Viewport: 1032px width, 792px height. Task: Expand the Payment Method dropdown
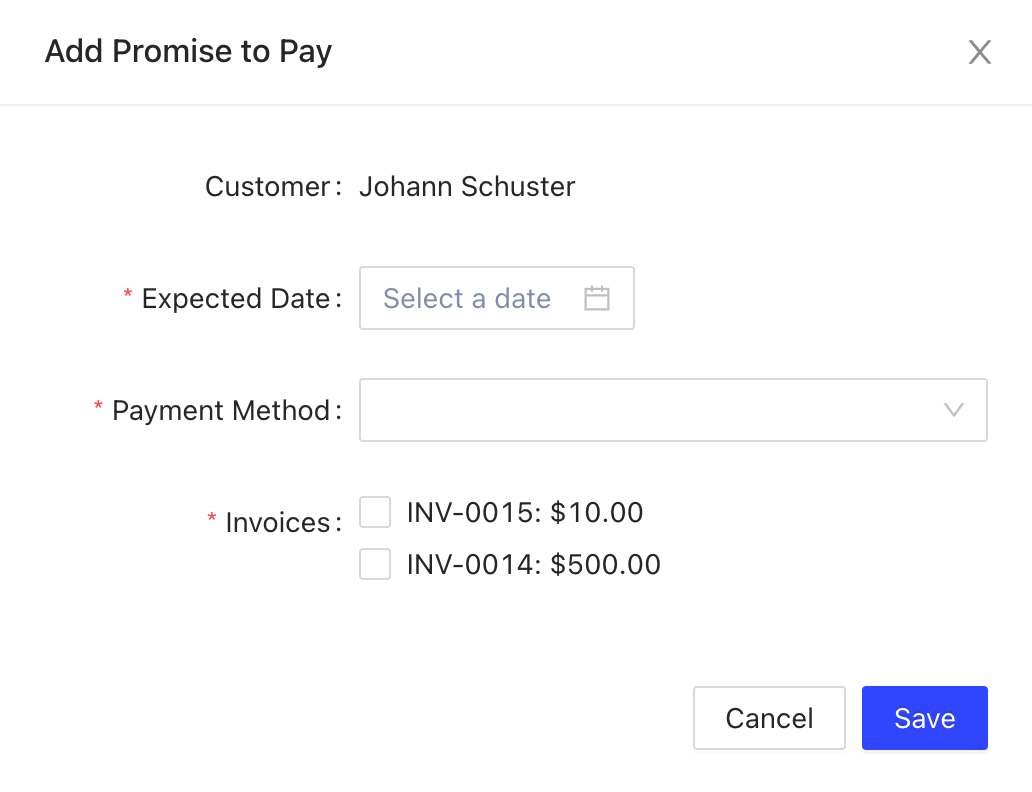coord(673,410)
